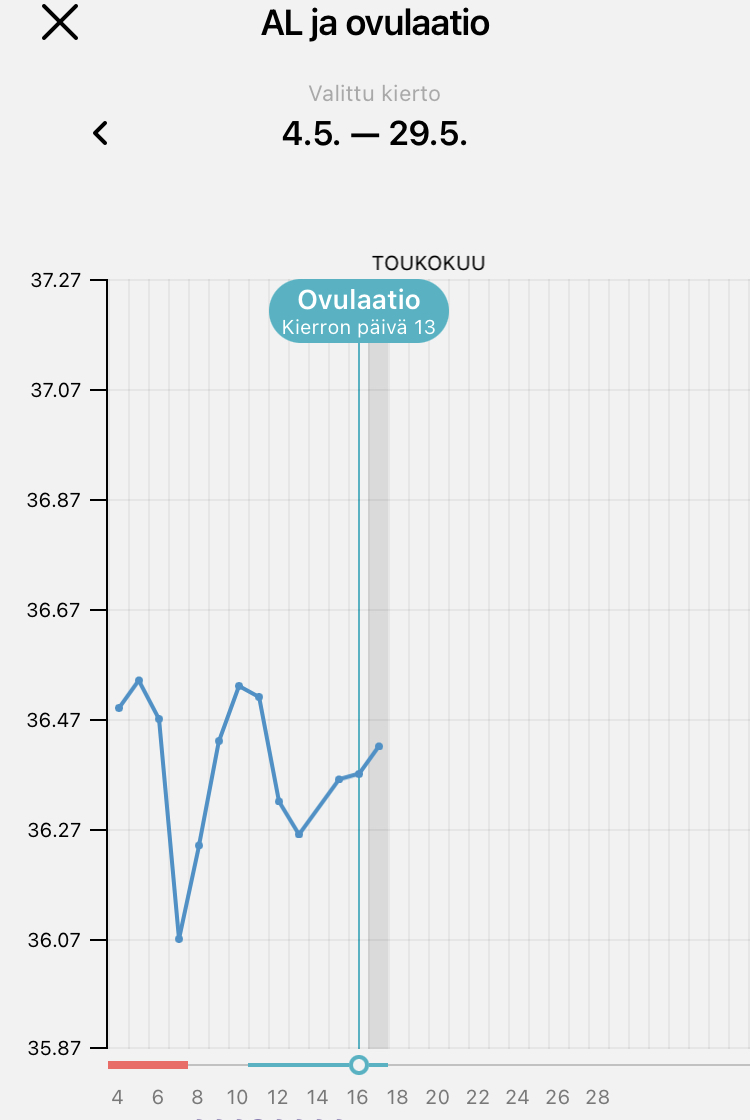The image size is (750, 1120).
Task: Close the AL ja ovulaatio screen
Action: click(60, 23)
